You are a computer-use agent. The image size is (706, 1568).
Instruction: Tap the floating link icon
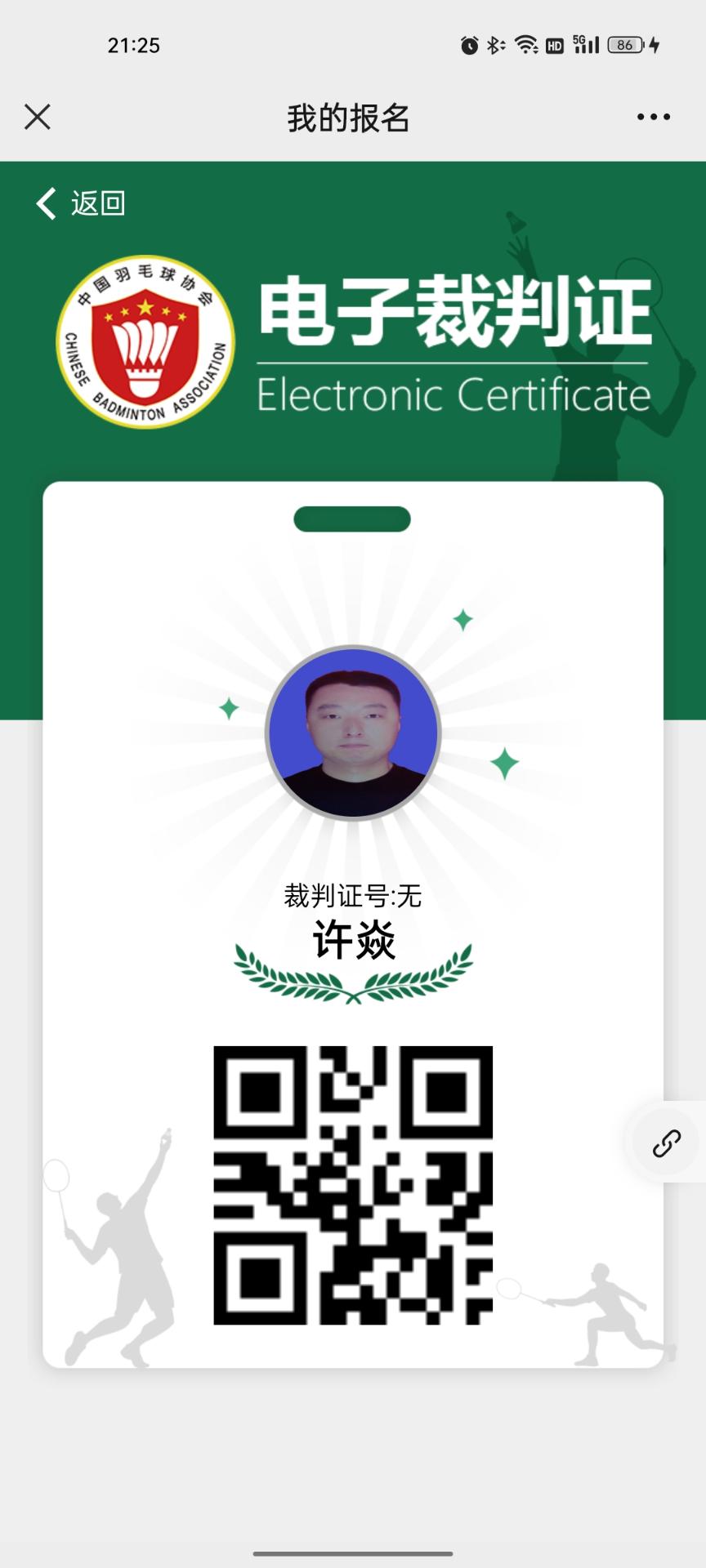click(667, 1143)
